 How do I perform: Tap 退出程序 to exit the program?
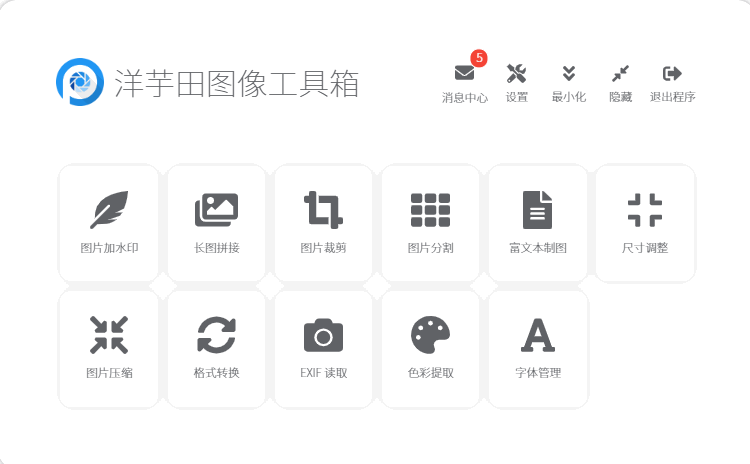pos(672,81)
